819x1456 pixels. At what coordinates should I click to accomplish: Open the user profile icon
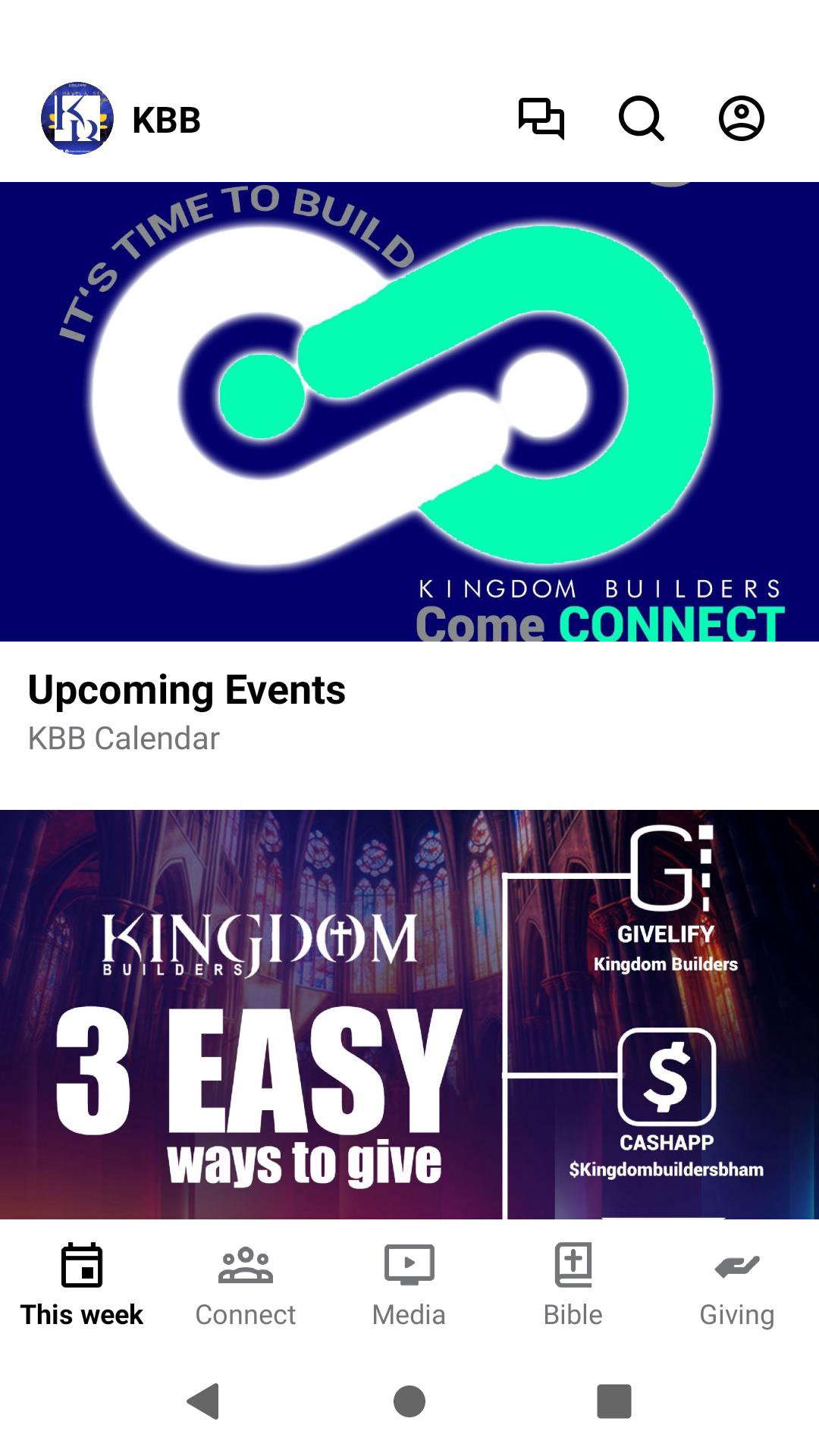coord(741,119)
